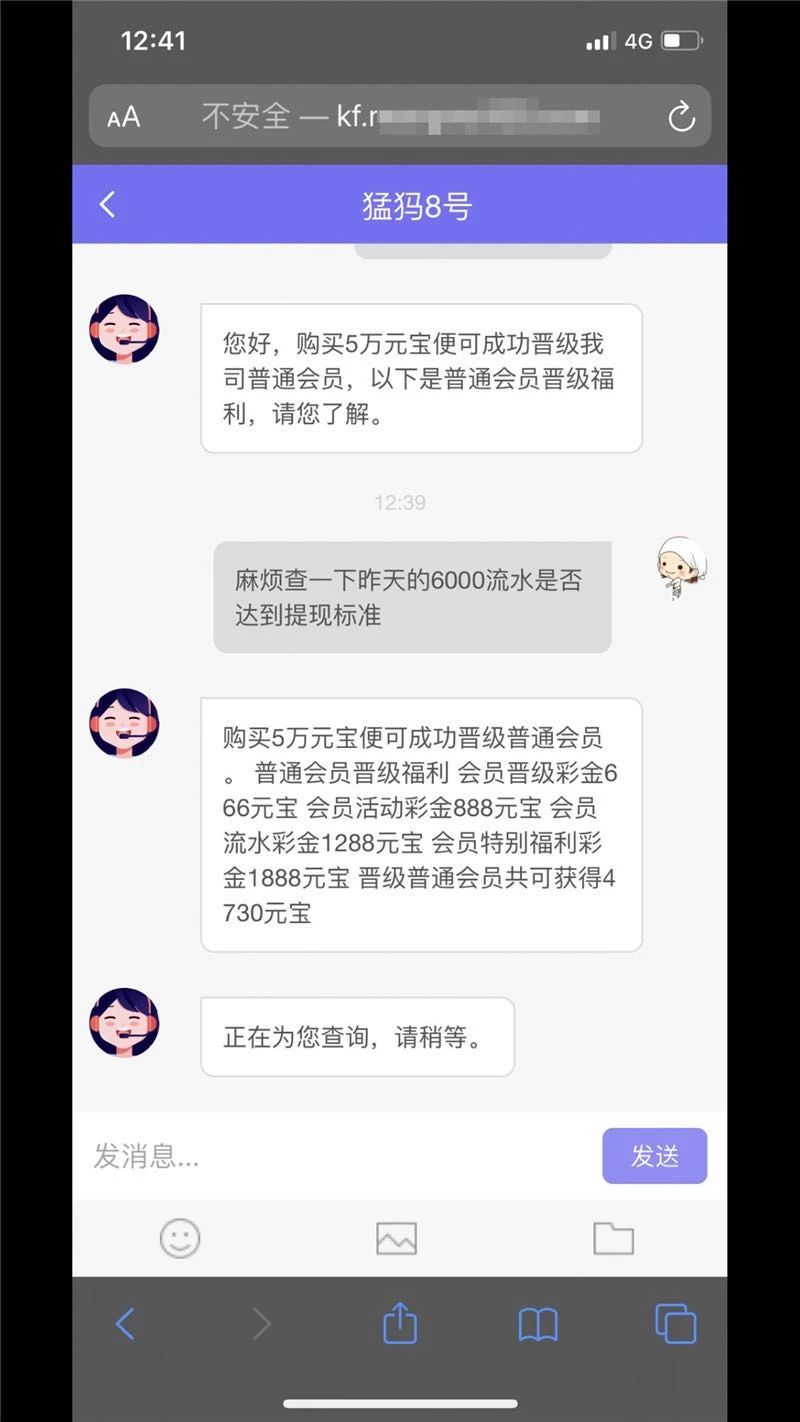Tap the address bar URL
Viewport: 800px width, 1422px height.
[x=400, y=117]
